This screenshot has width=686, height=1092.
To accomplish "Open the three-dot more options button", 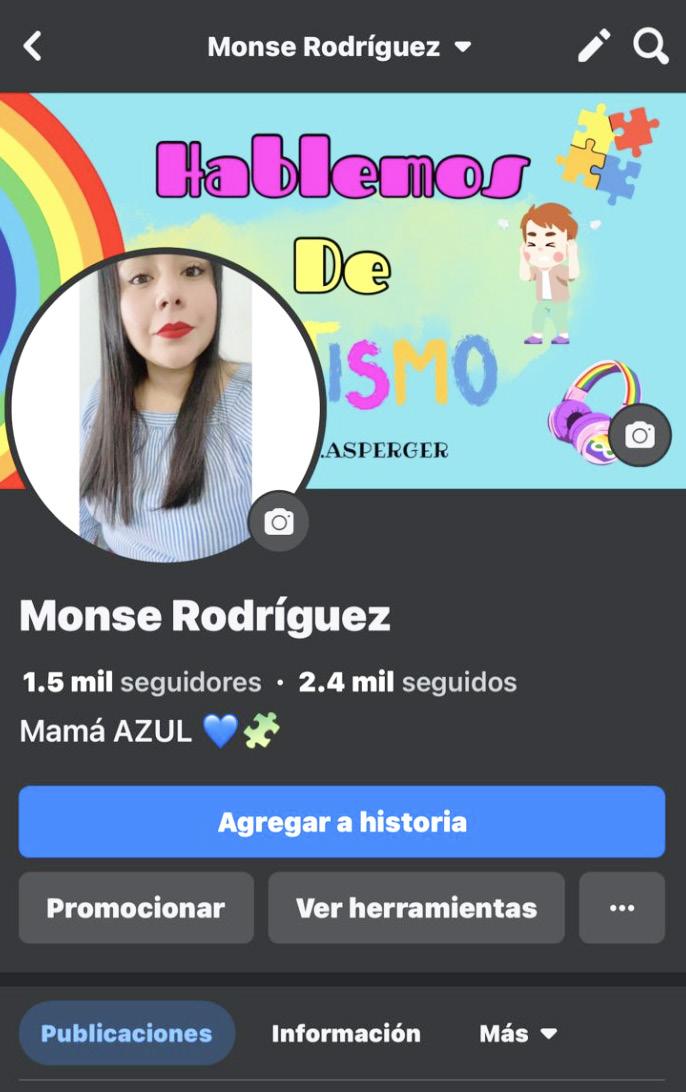I will 622,908.
